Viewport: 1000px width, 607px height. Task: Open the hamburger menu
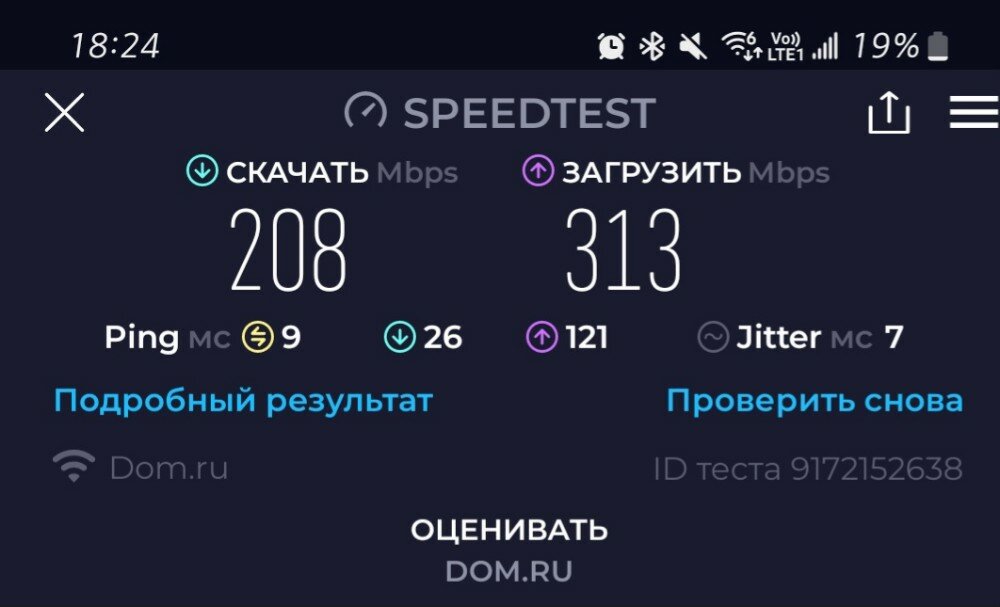click(973, 113)
